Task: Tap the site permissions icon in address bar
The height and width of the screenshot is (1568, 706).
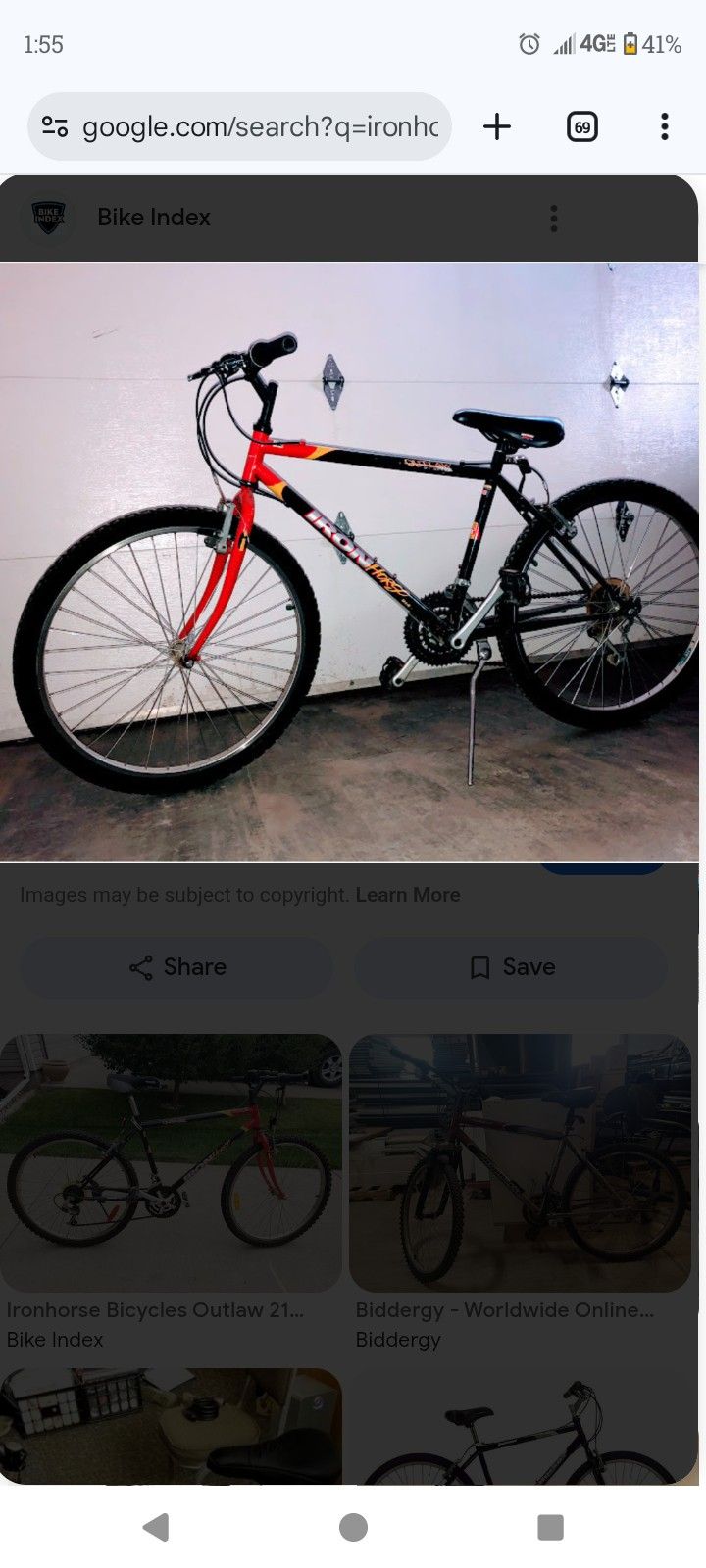Action: click(56, 126)
